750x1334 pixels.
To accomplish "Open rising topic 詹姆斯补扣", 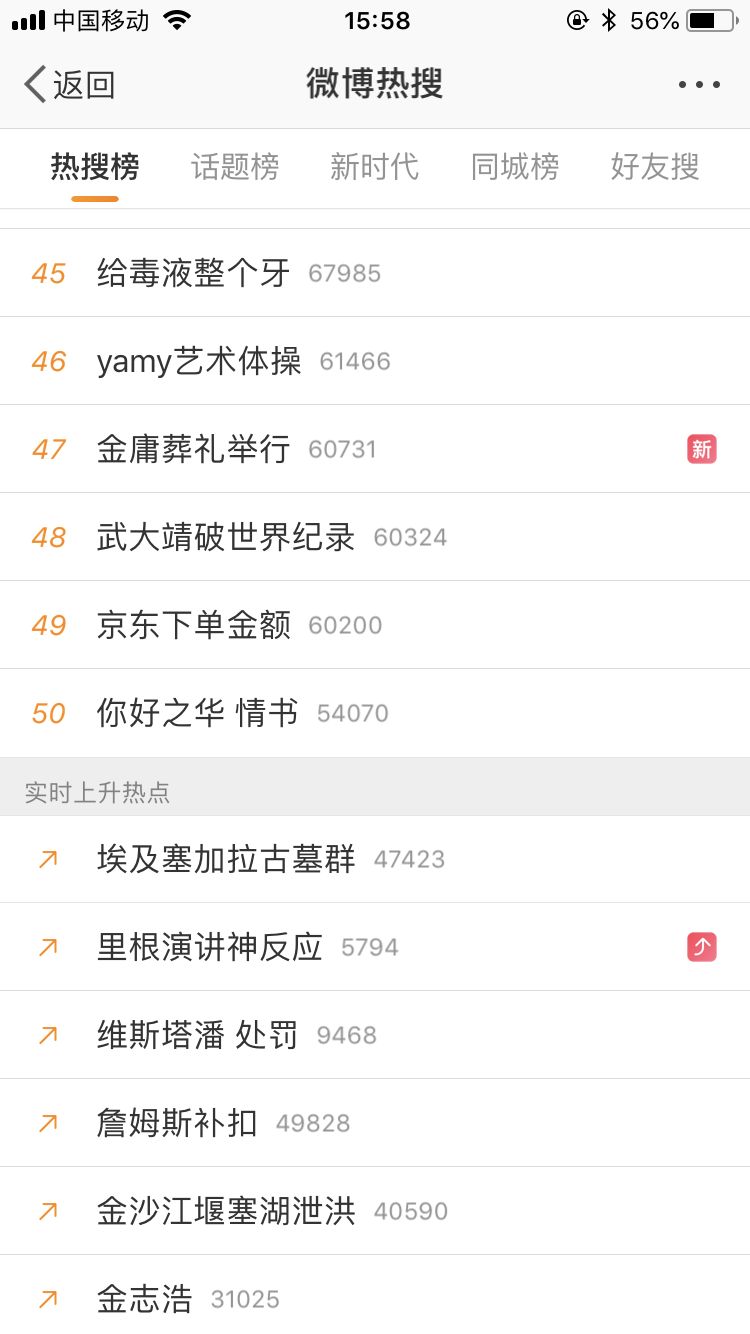I will point(178,1123).
